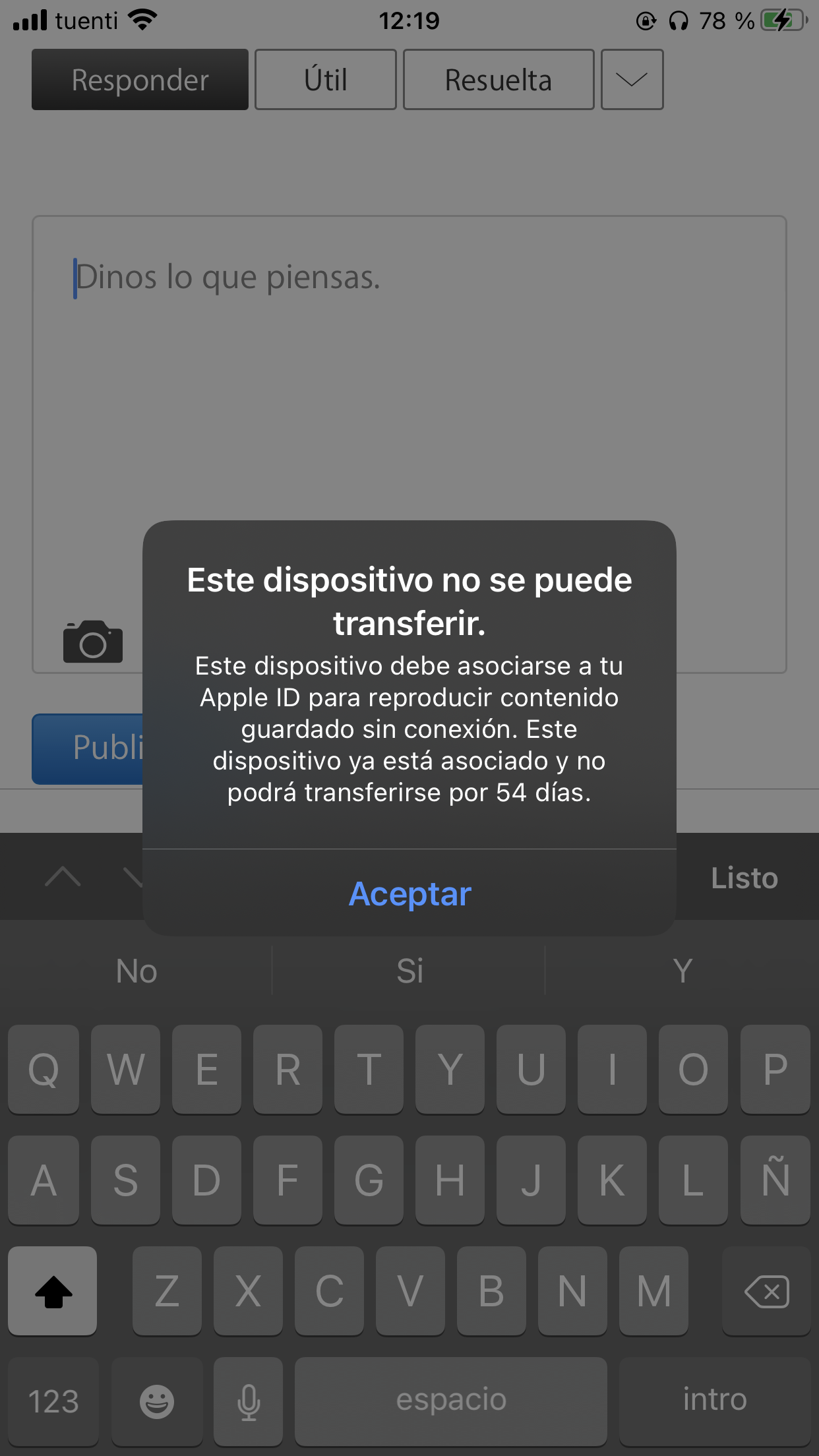Screen dimensions: 819x1456
Task: Tap Listo to close the keyboard
Action: coord(744,878)
